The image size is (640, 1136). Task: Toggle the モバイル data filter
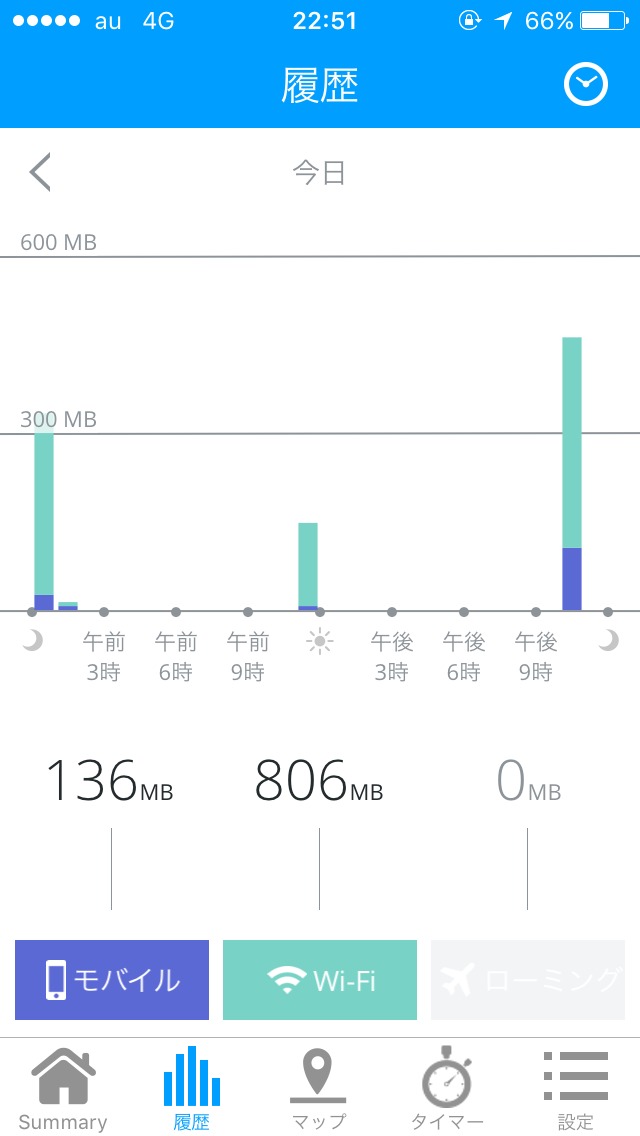click(112, 980)
